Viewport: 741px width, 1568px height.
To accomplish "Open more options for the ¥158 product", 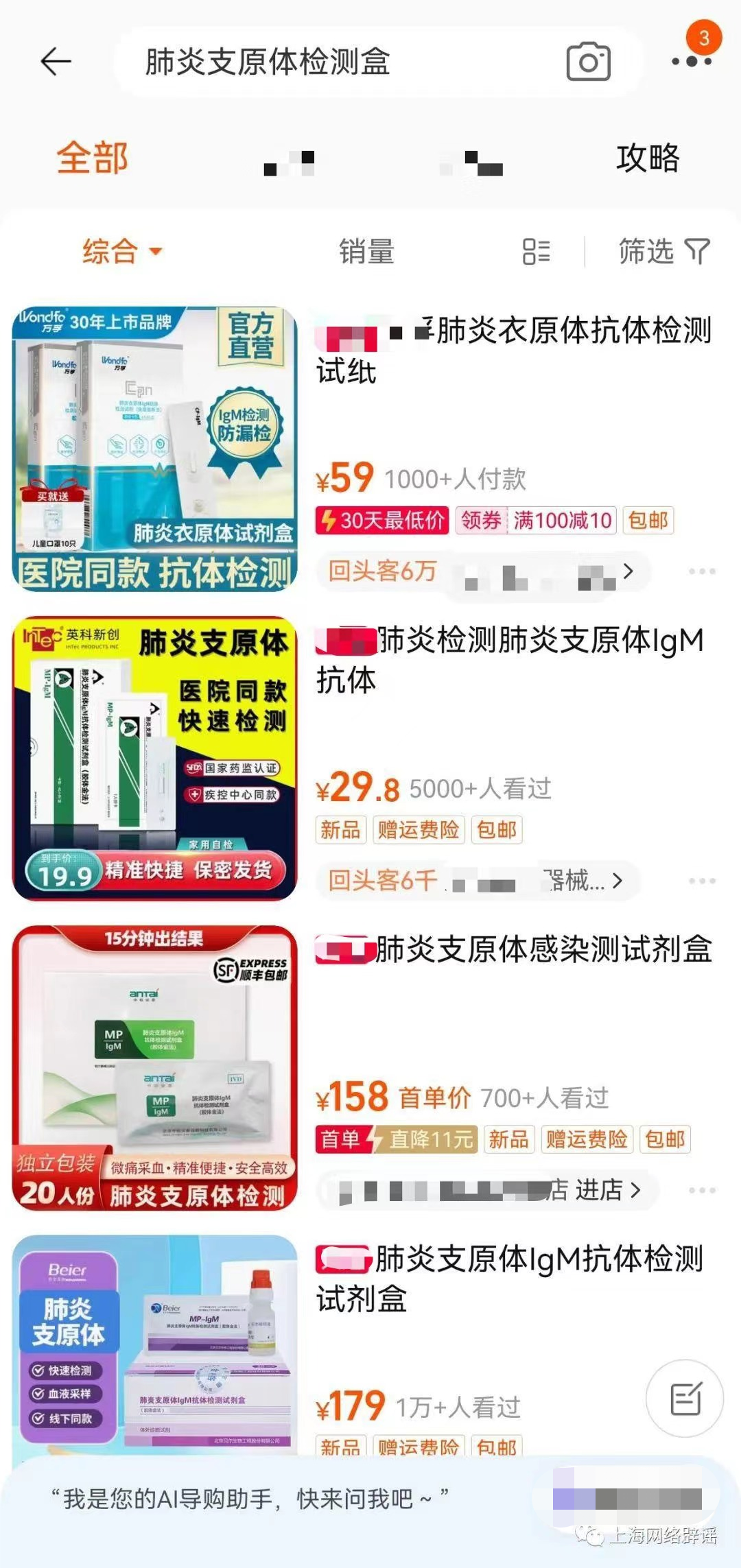I will [702, 1190].
